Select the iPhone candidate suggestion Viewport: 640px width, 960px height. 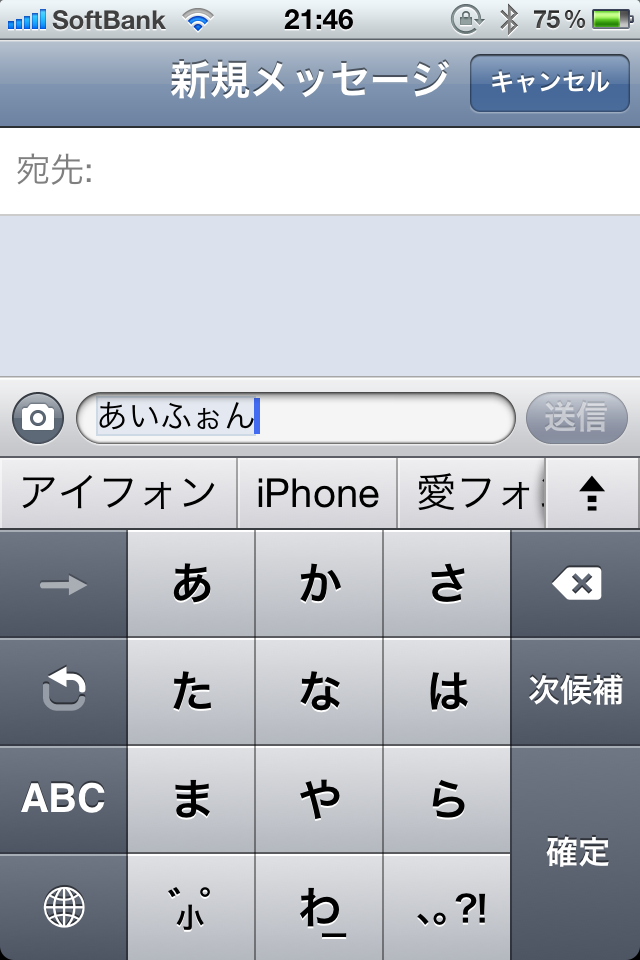317,493
